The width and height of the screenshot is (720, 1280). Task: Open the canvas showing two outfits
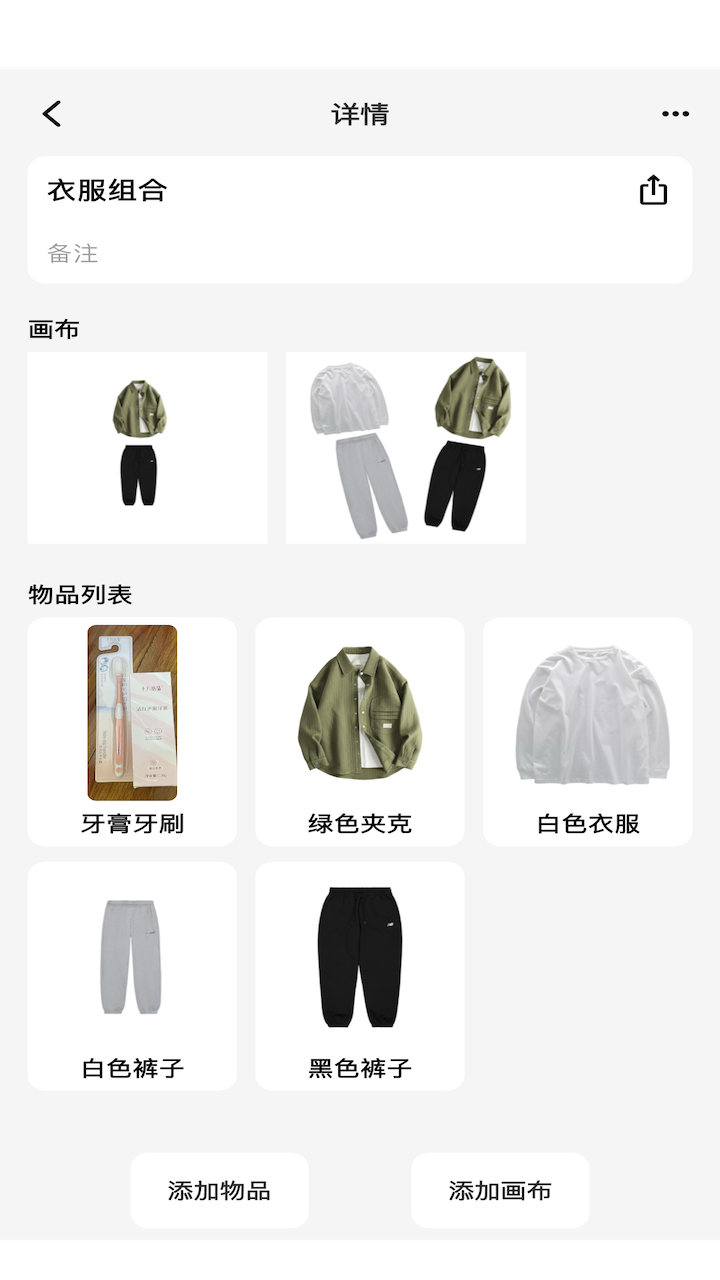tap(406, 447)
